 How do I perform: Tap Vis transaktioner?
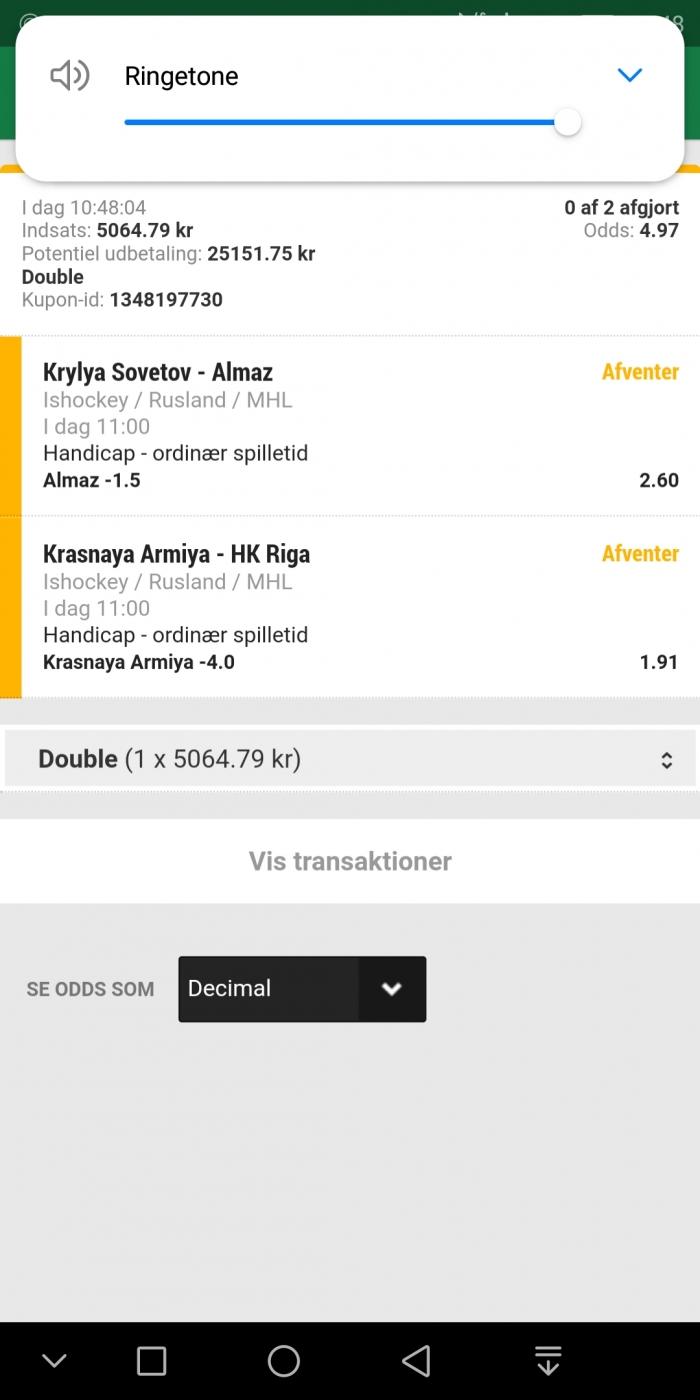(x=350, y=861)
